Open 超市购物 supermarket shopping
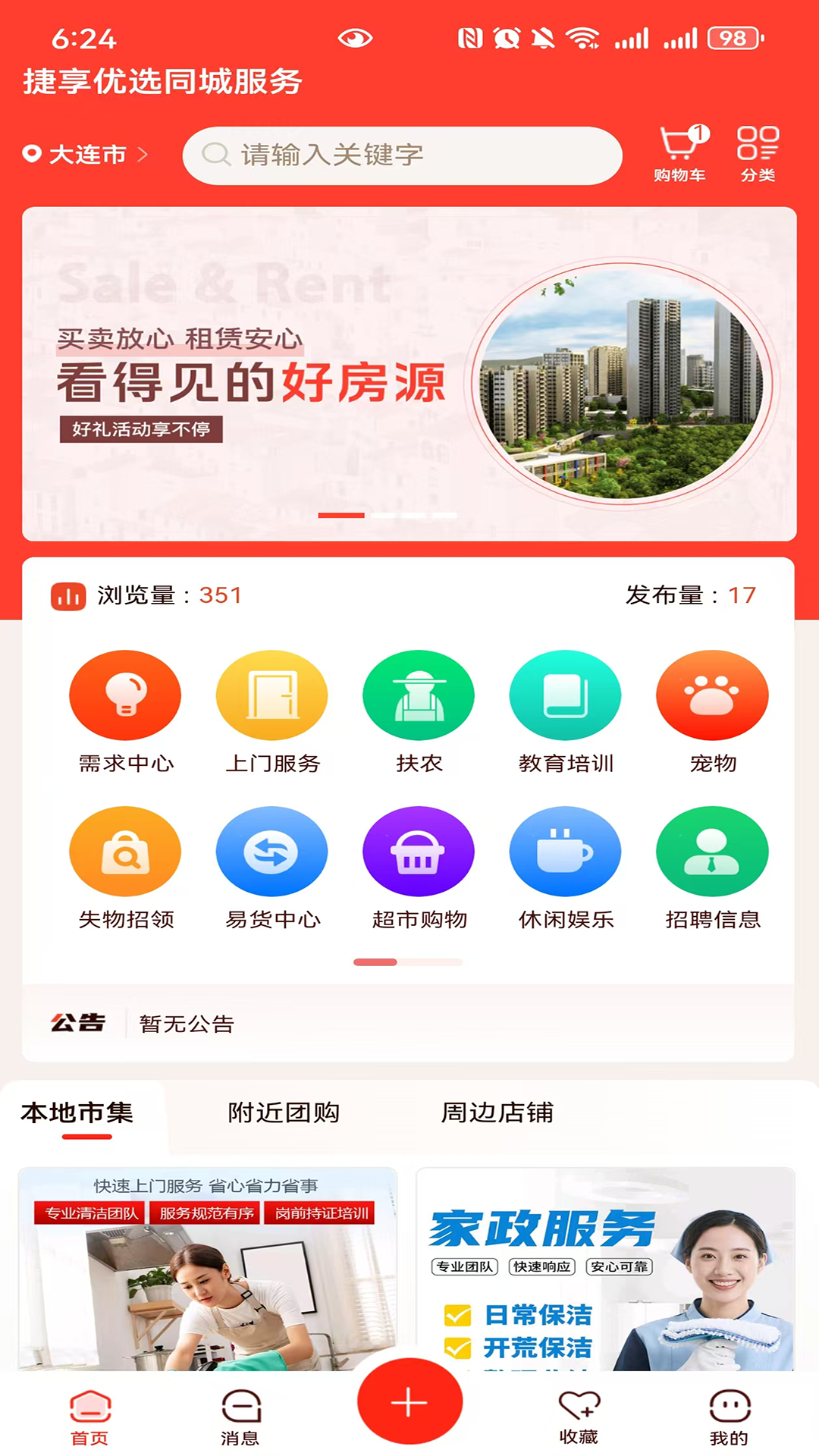 click(419, 867)
